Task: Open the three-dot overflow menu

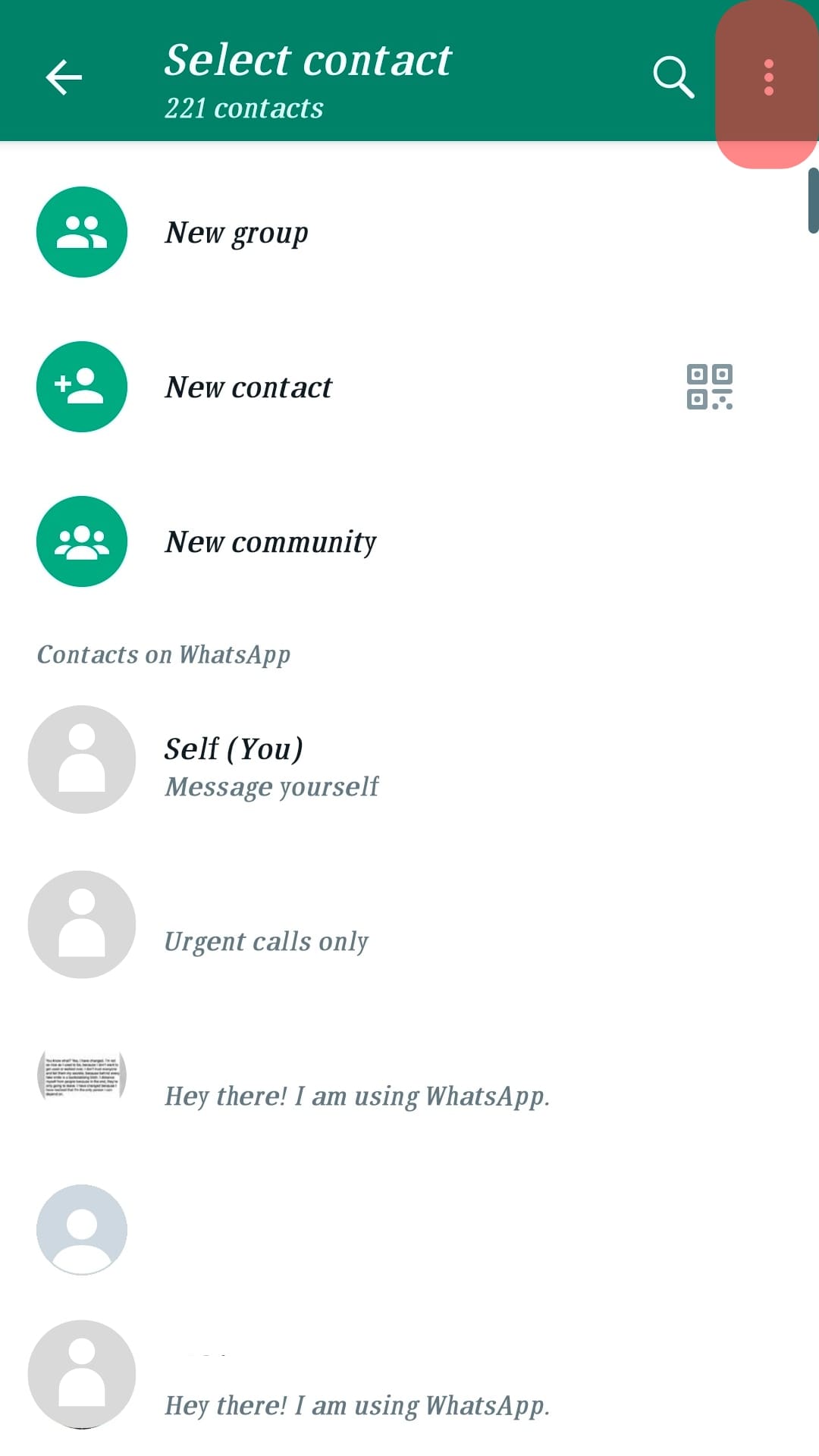Action: pos(768,77)
